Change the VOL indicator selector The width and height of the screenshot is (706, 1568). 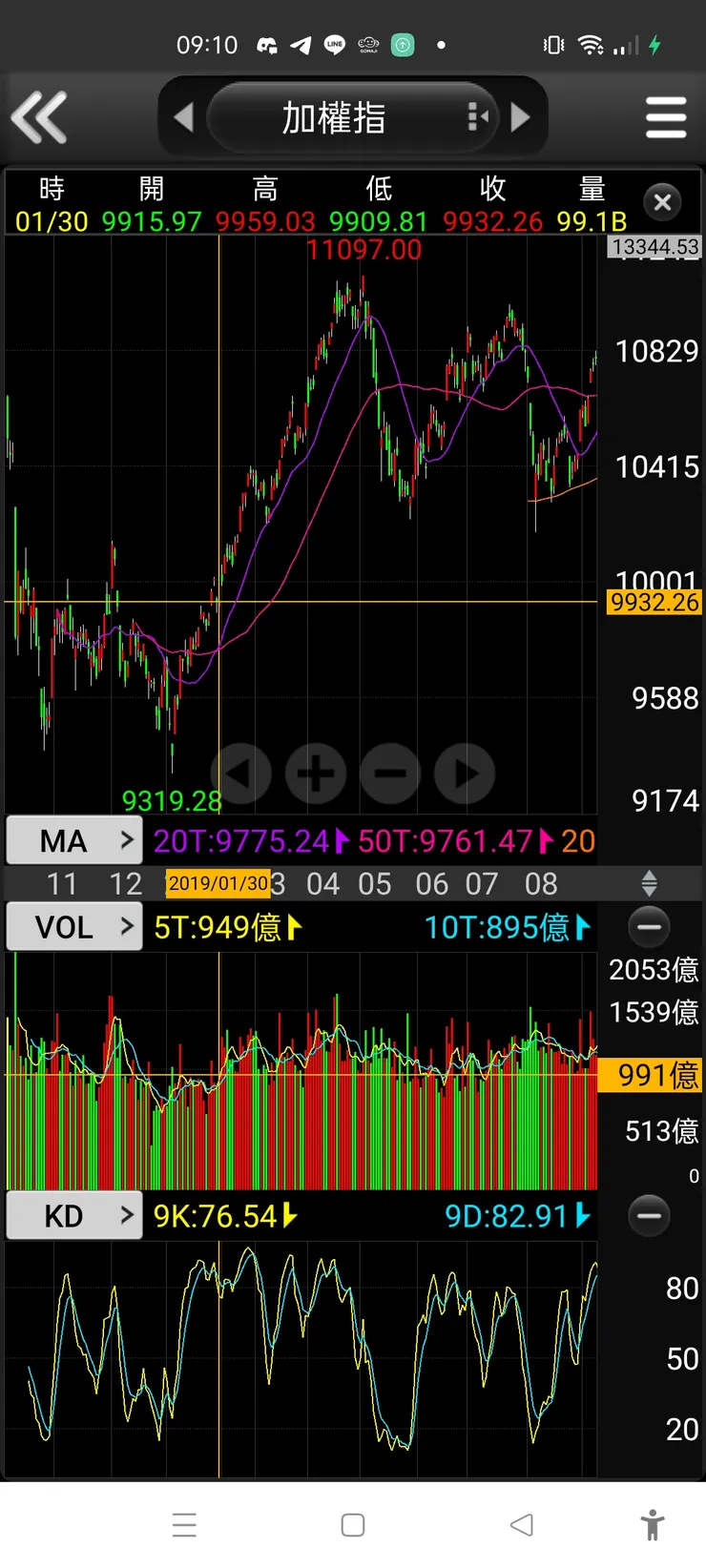coord(74,927)
